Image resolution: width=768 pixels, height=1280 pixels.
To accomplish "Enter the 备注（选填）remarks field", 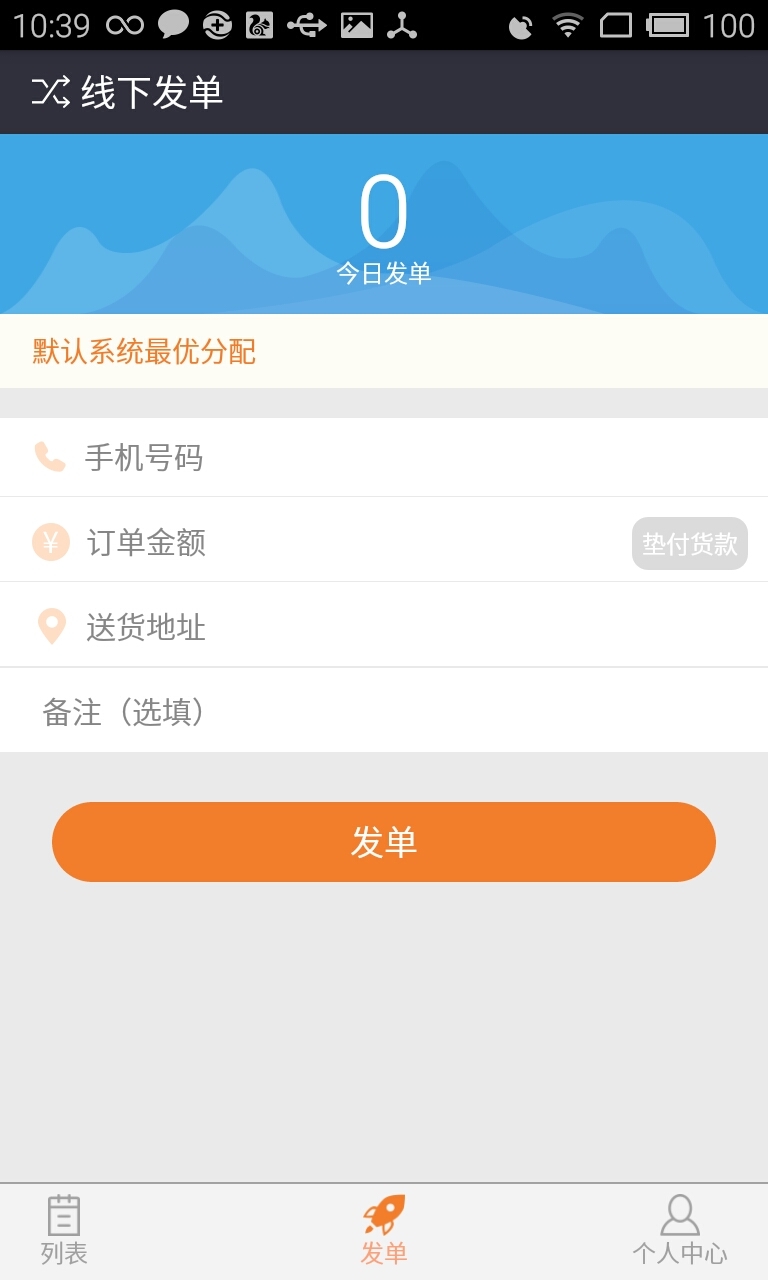I will click(x=400, y=712).
